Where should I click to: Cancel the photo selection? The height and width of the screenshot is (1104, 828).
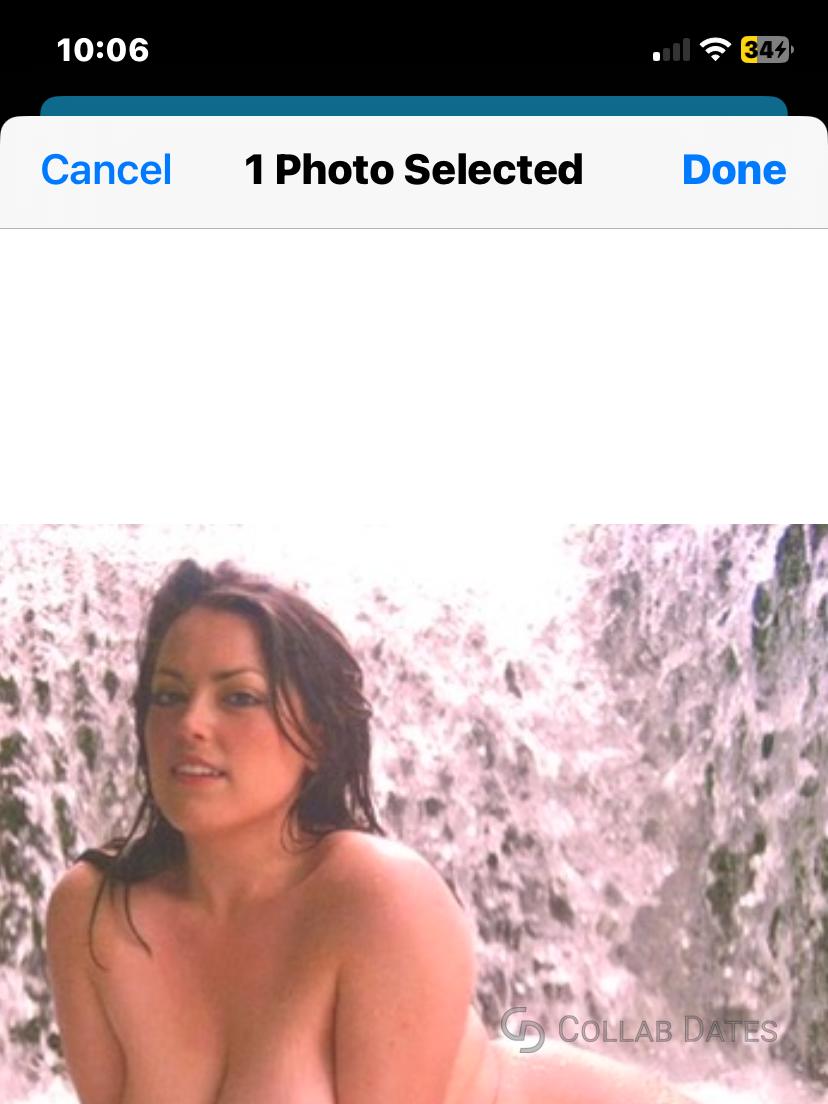point(106,170)
